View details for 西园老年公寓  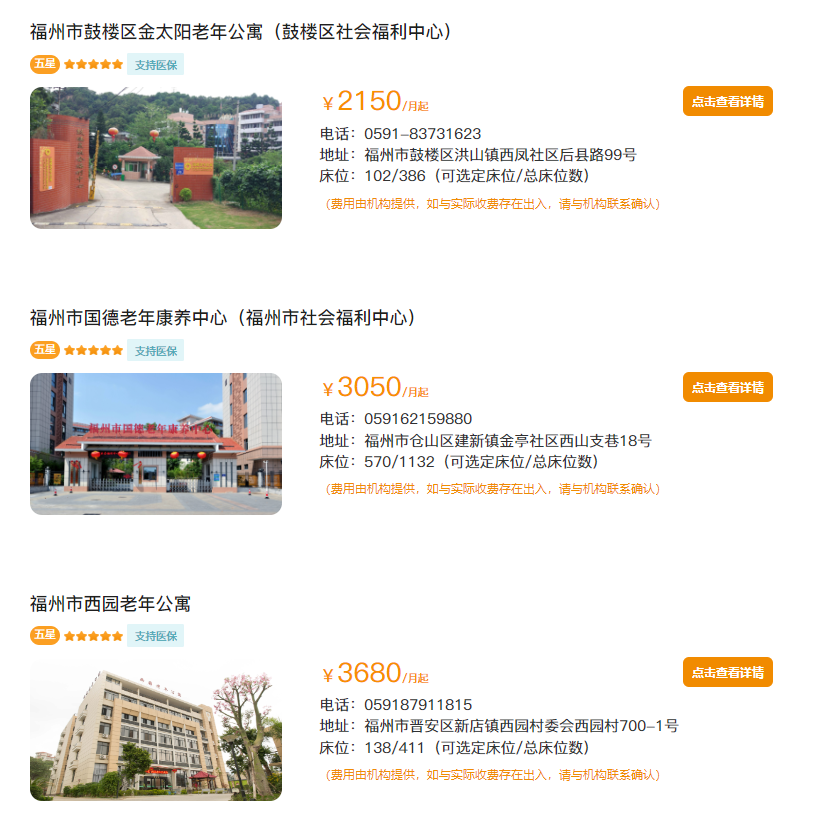coord(727,672)
